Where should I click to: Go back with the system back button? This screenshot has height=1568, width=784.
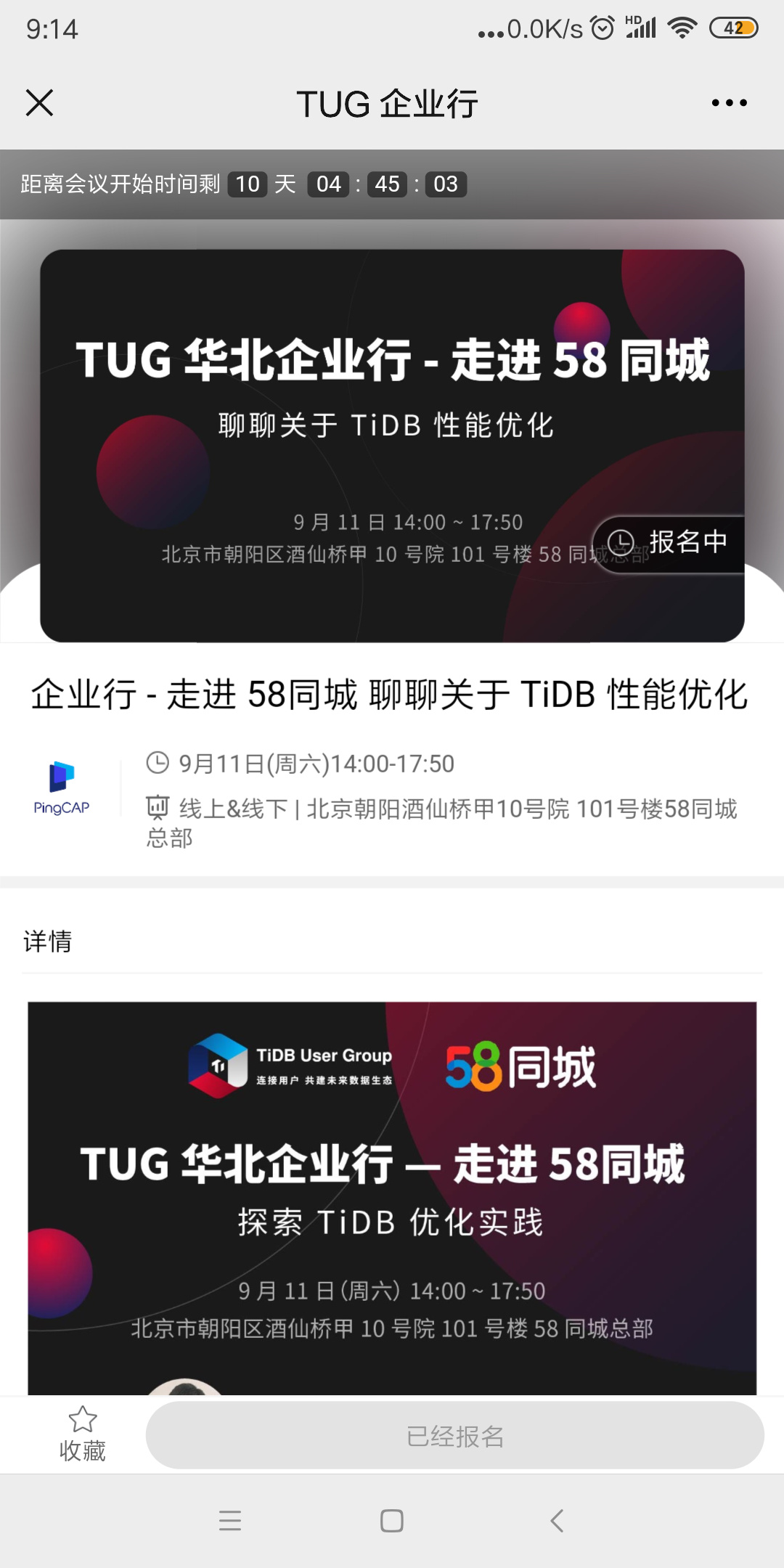click(x=557, y=1521)
